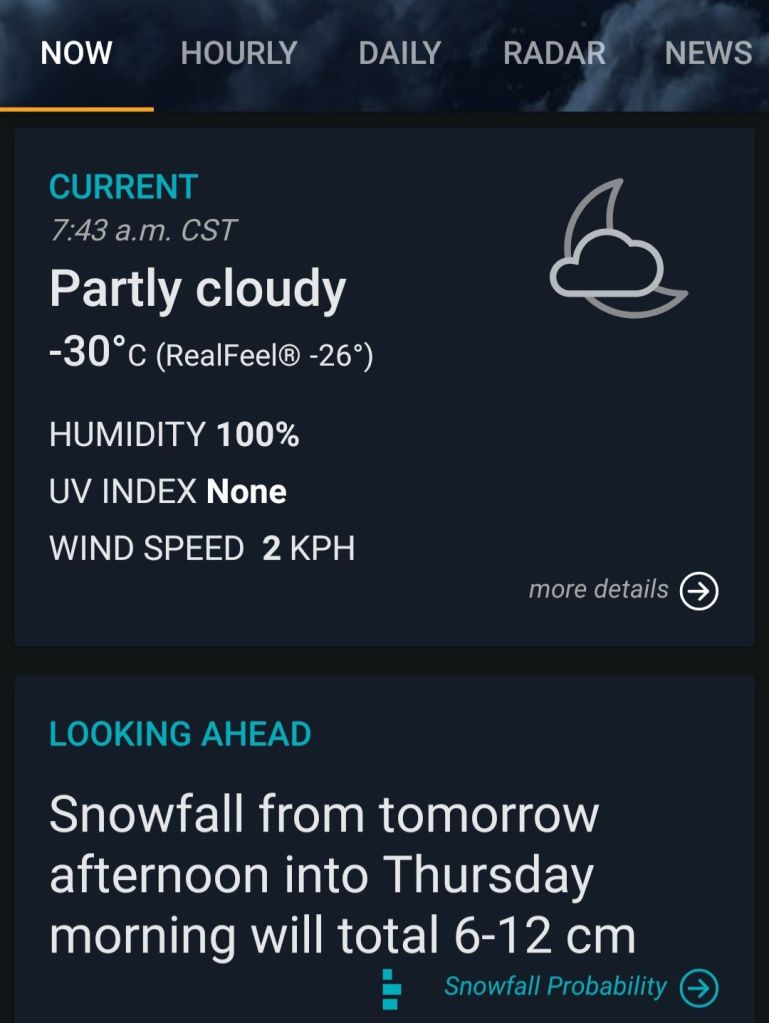Select the Now tab
Screen dimensions: 769x1023
(77, 53)
